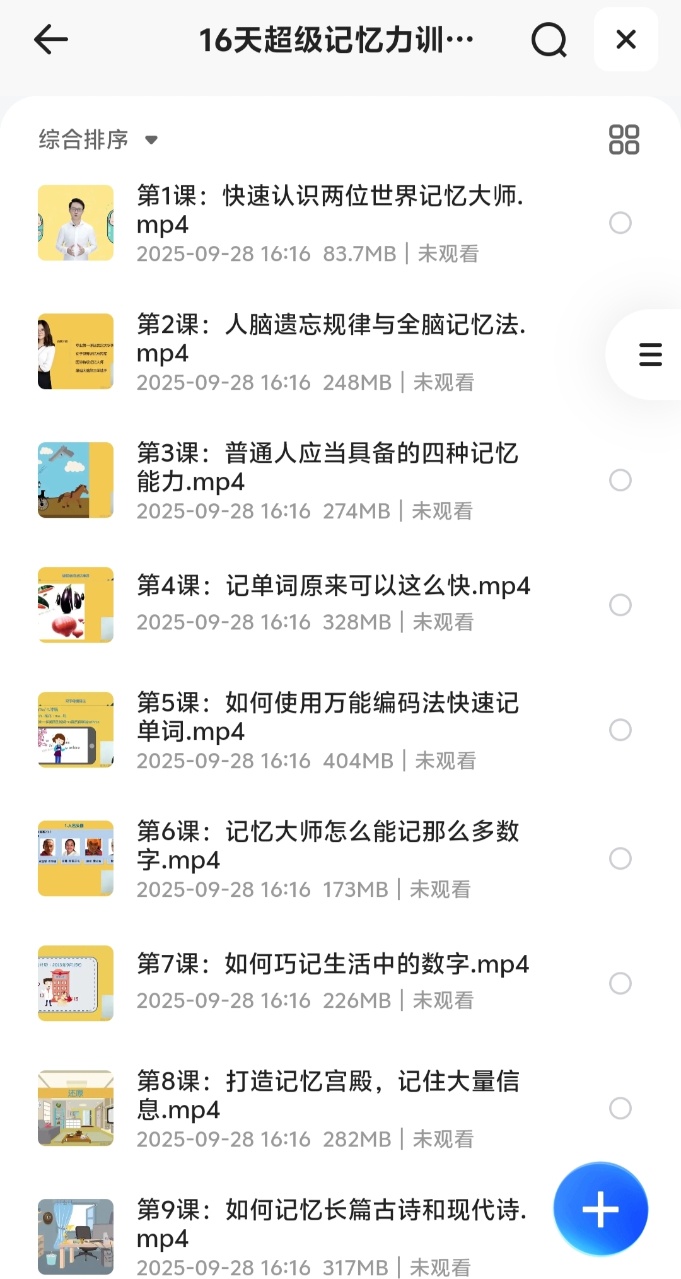Switch to grid view layout
Image resolution: width=681 pixels, height=1279 pixels.
624,139
